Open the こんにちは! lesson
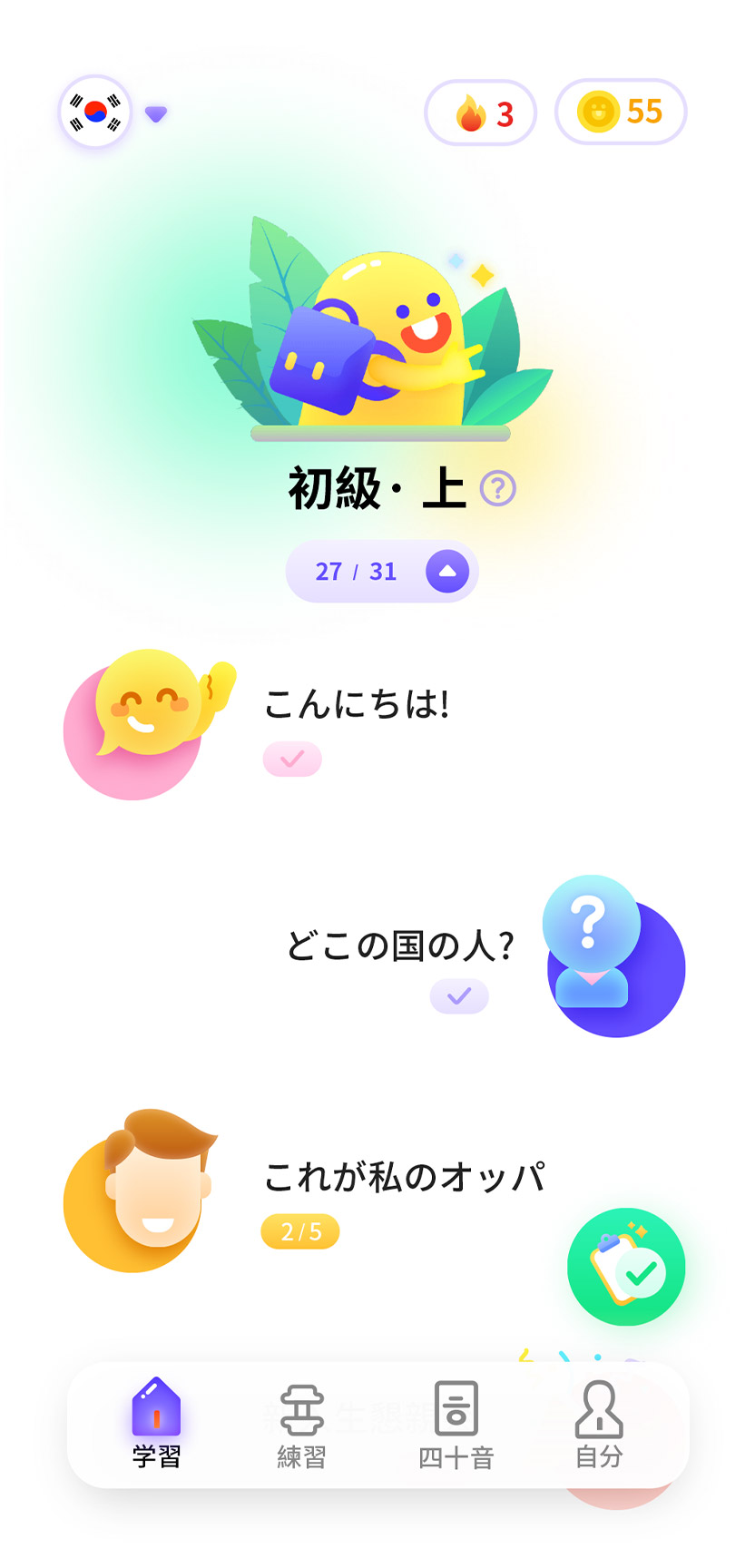The height and width of the screenshot is (1568, 755). pos(356,704)
